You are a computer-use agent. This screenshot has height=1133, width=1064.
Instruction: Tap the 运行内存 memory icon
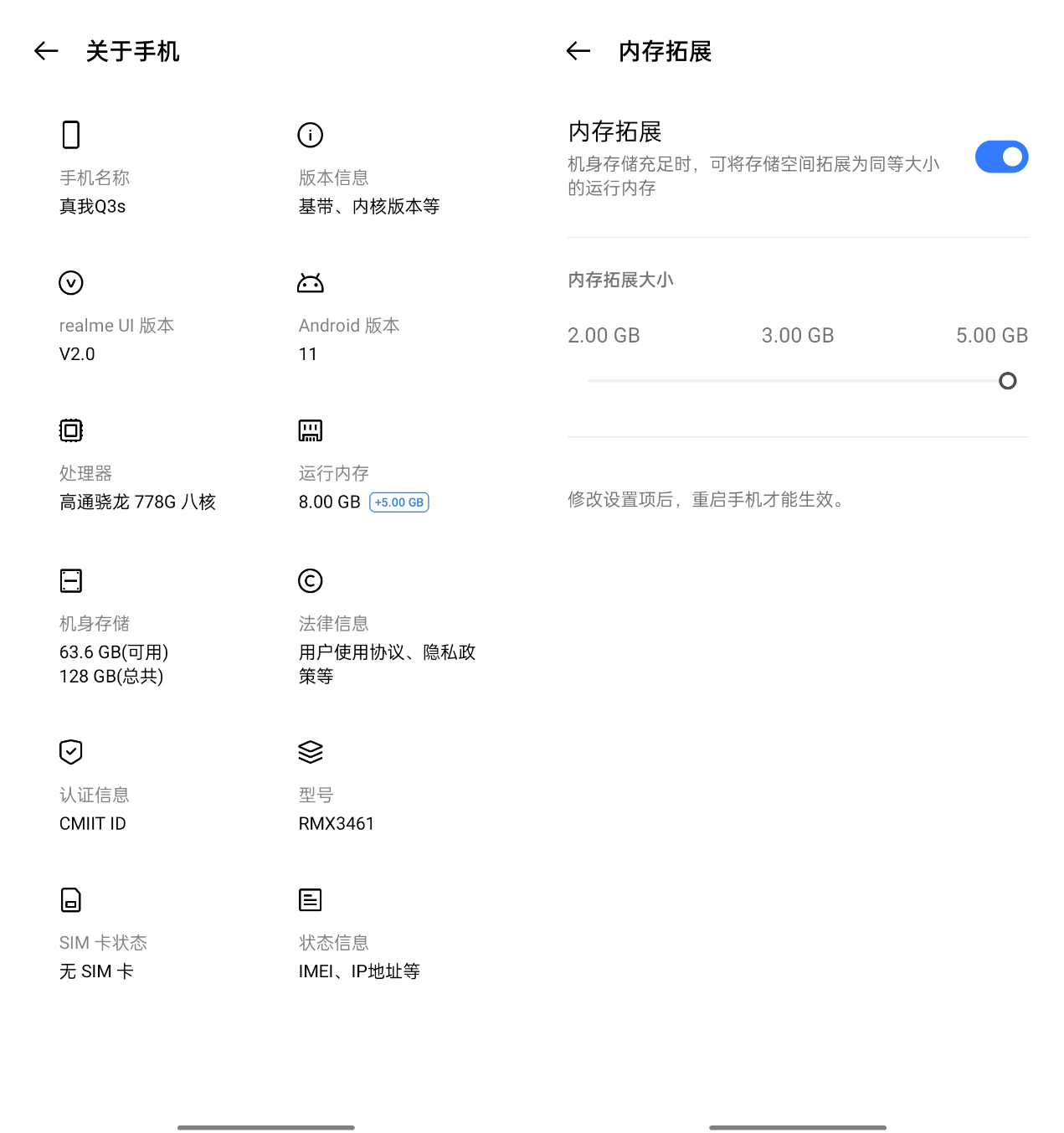coord(310,430)
